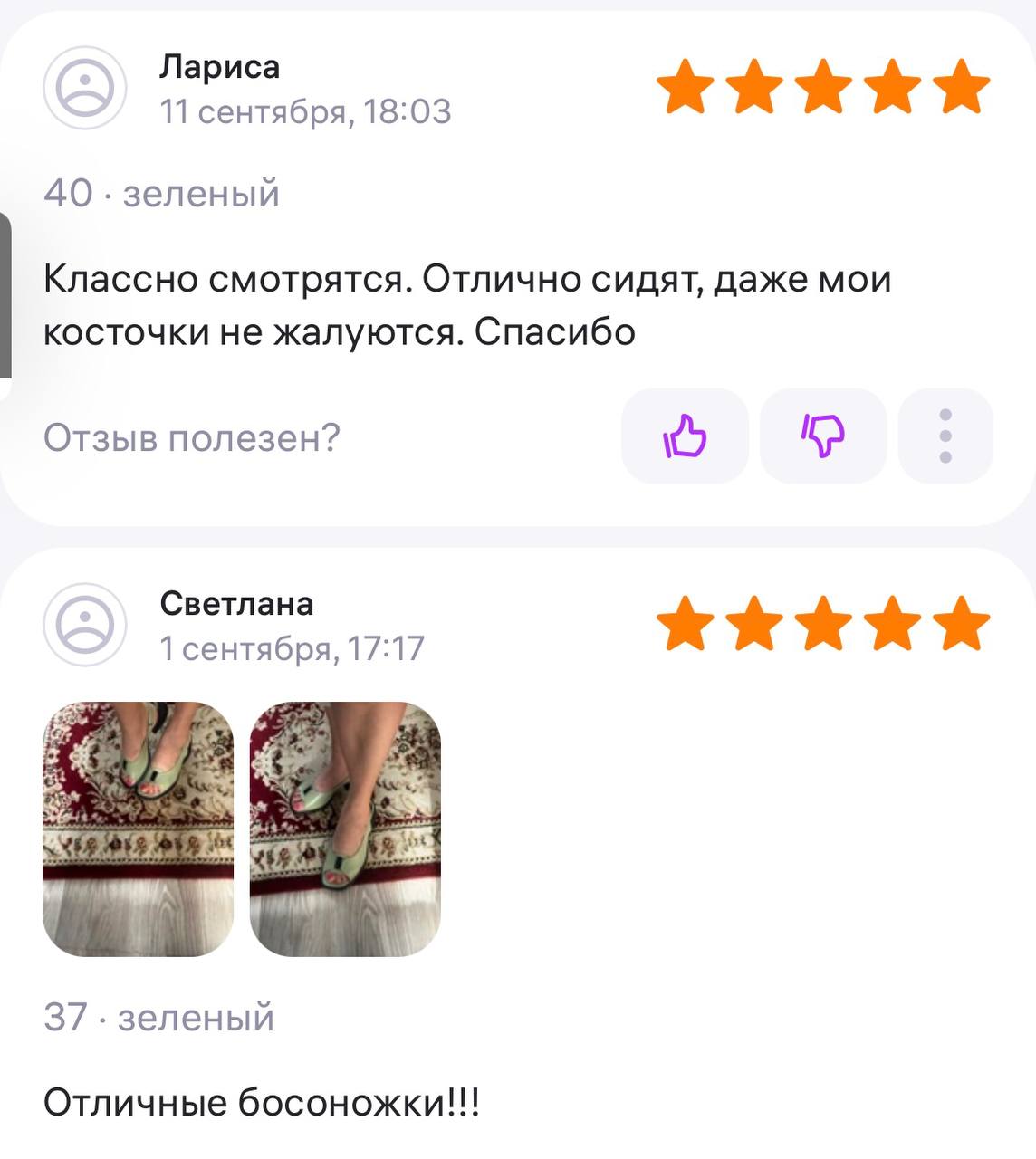Tap Лариса's profile avatar
This screenshot has height=1159, width=1036.
coord(85,88)
